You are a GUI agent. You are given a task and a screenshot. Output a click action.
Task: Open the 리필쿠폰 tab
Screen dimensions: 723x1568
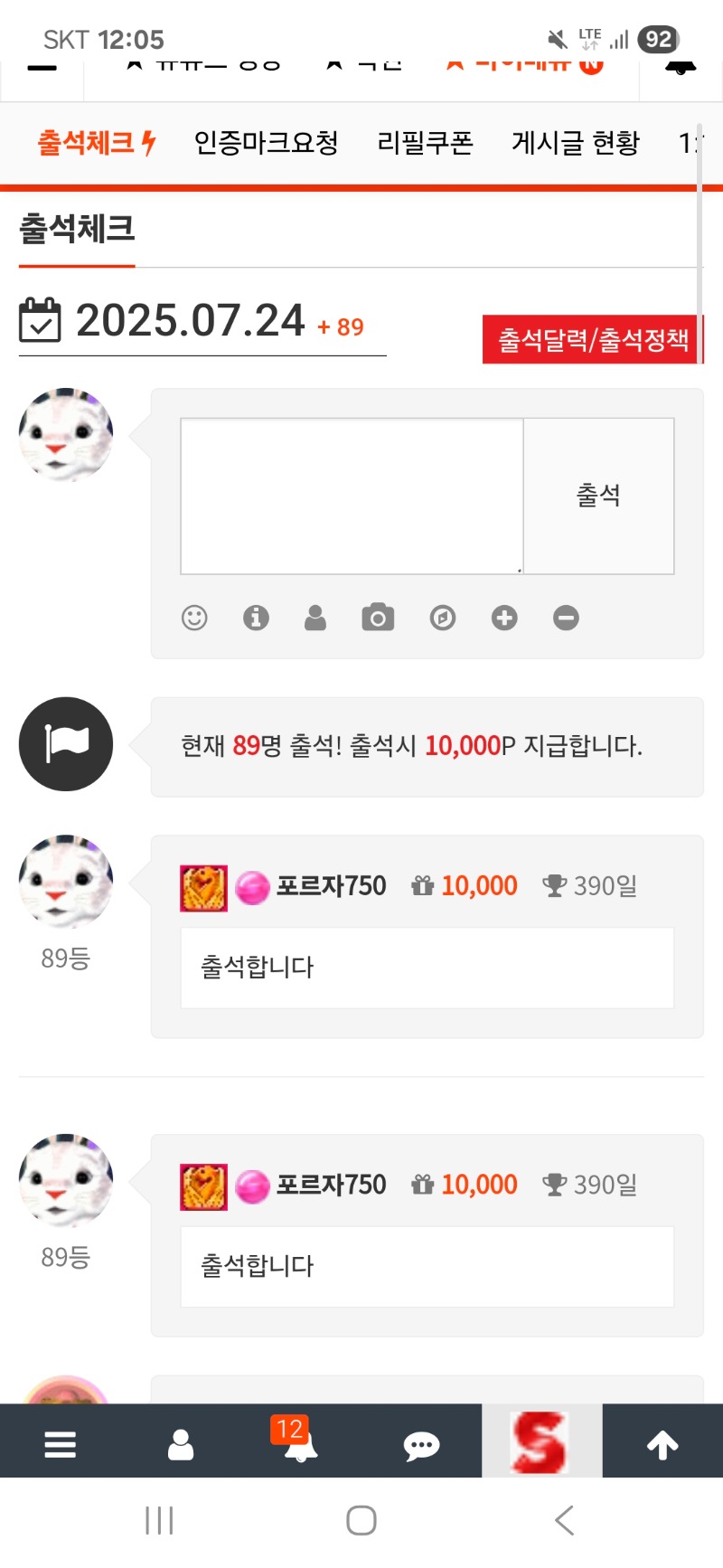425,143
